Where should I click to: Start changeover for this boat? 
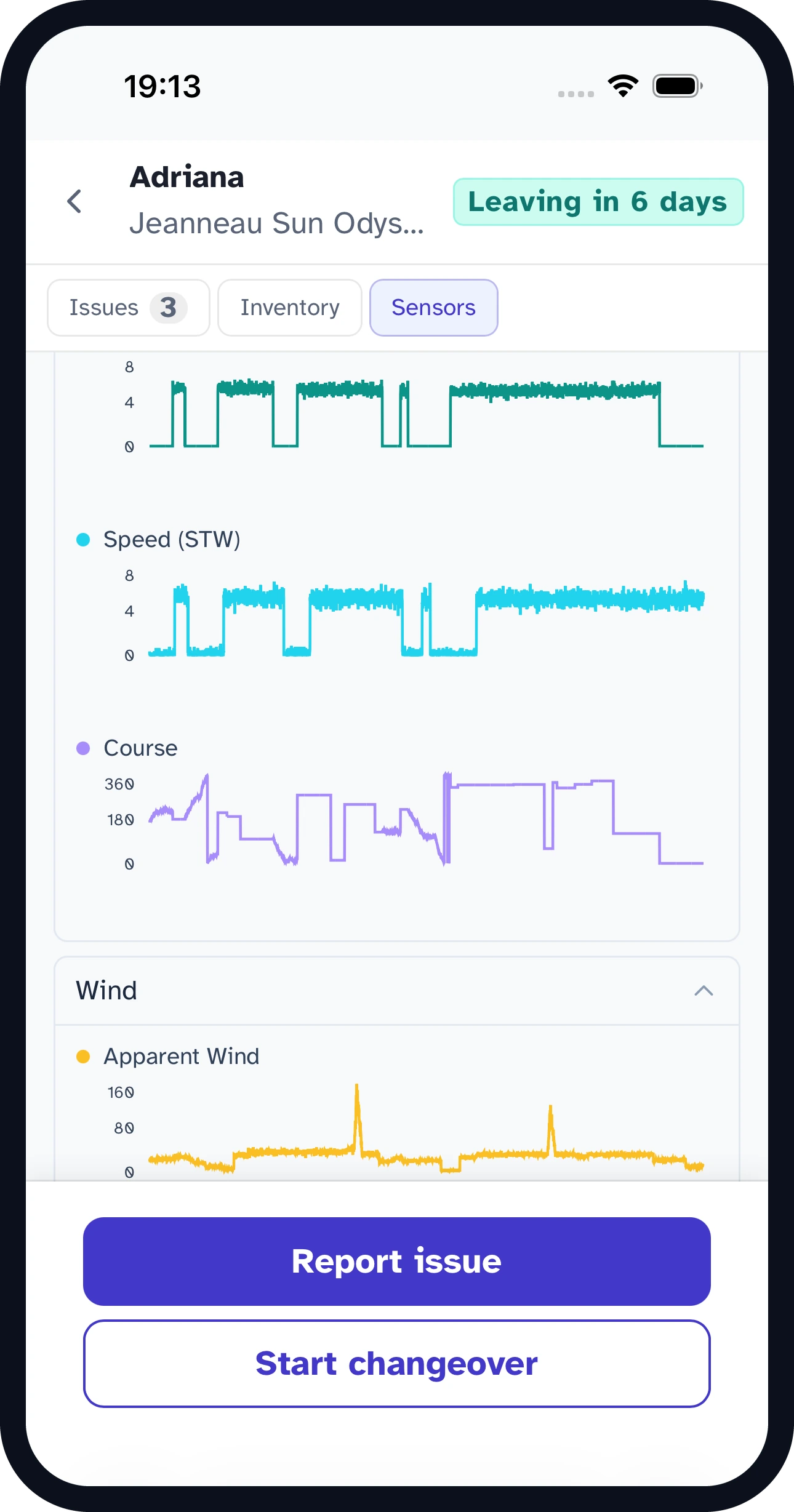397,1364
